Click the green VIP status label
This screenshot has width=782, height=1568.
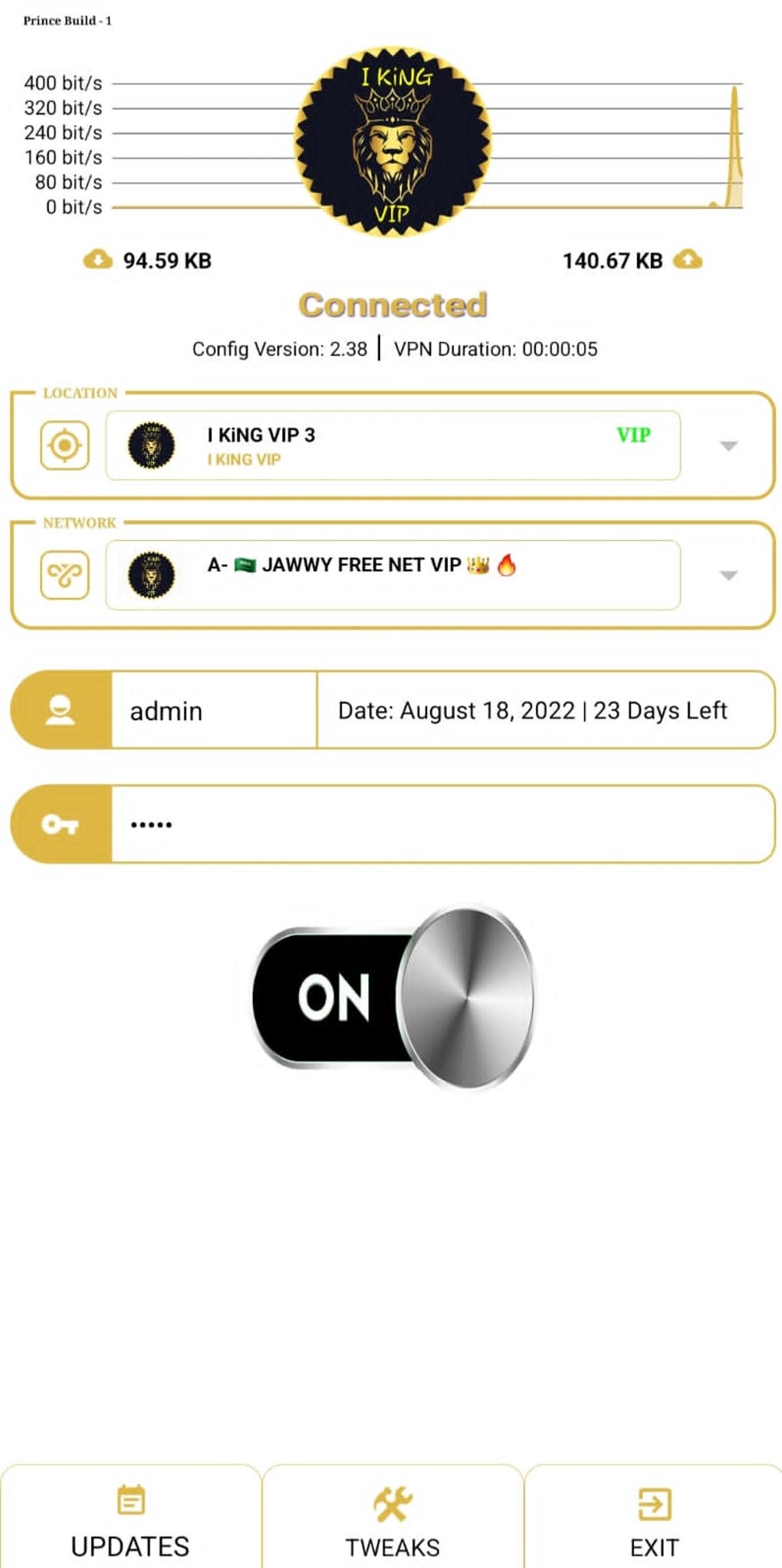[x=633, y=435]
